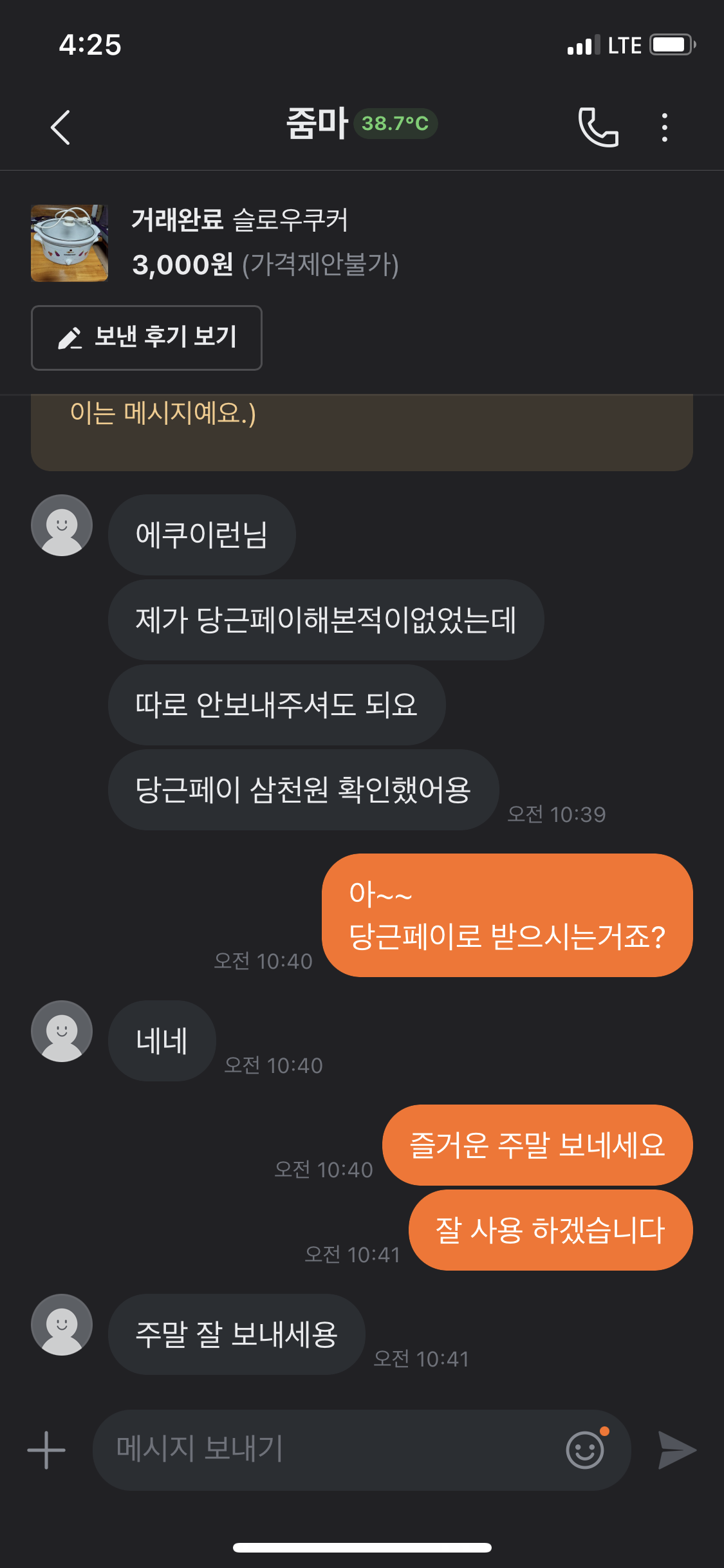Open the three-dot overflow menu
The image size is (724, 1568).
point(665,127)
